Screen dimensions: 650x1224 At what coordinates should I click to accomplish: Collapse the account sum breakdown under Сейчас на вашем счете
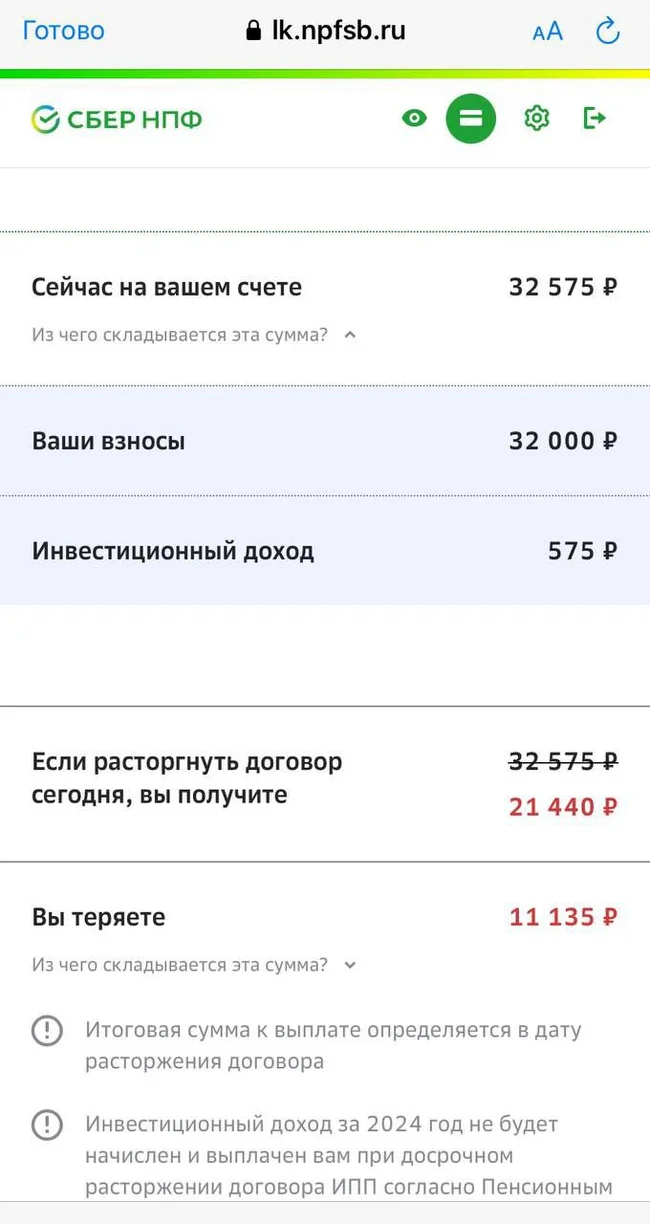pyautogui.click(x=194, y=335)
